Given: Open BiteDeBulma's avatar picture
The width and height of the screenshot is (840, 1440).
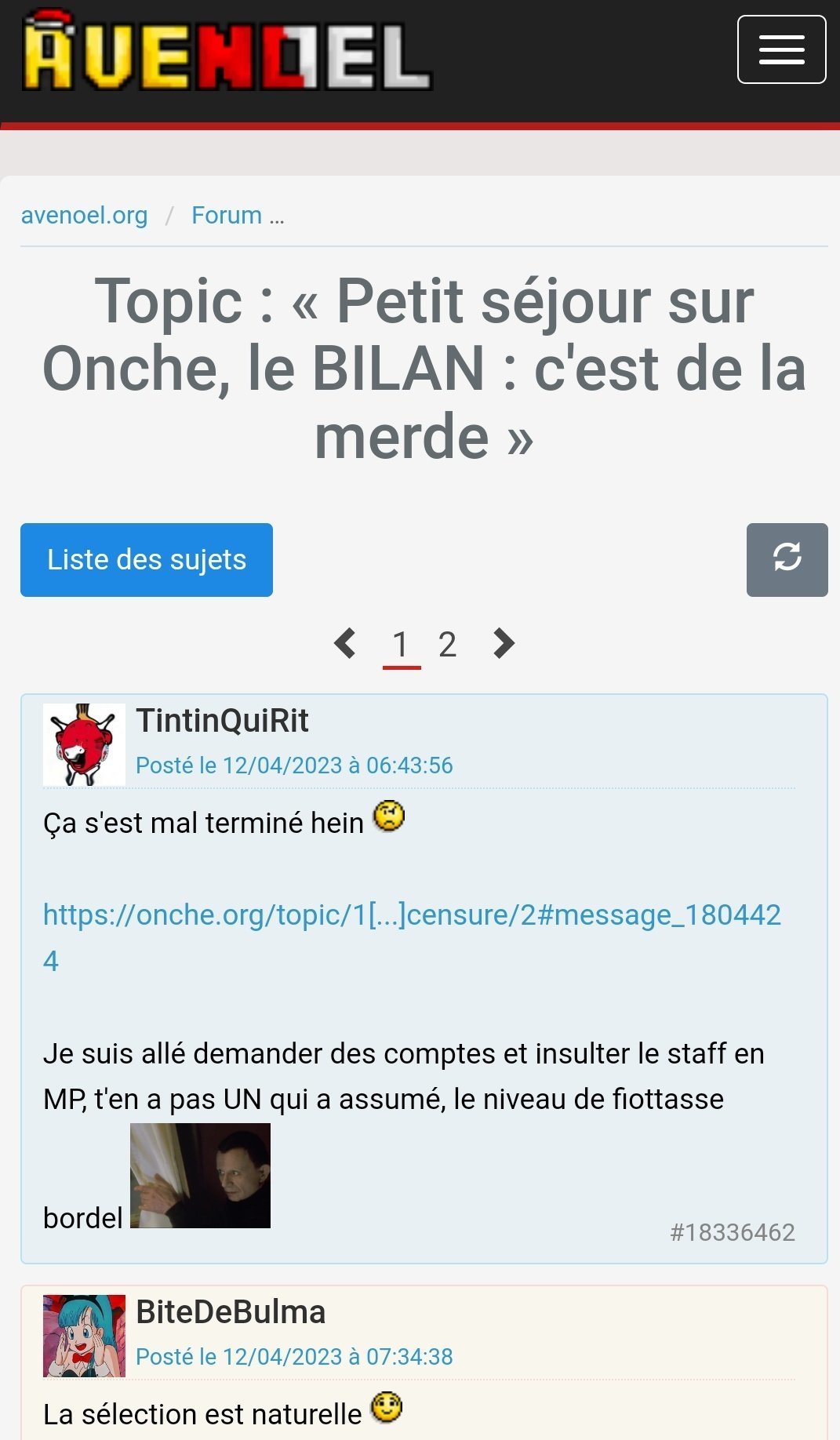Looking at the screenshot, I should tap(84, 1336).
